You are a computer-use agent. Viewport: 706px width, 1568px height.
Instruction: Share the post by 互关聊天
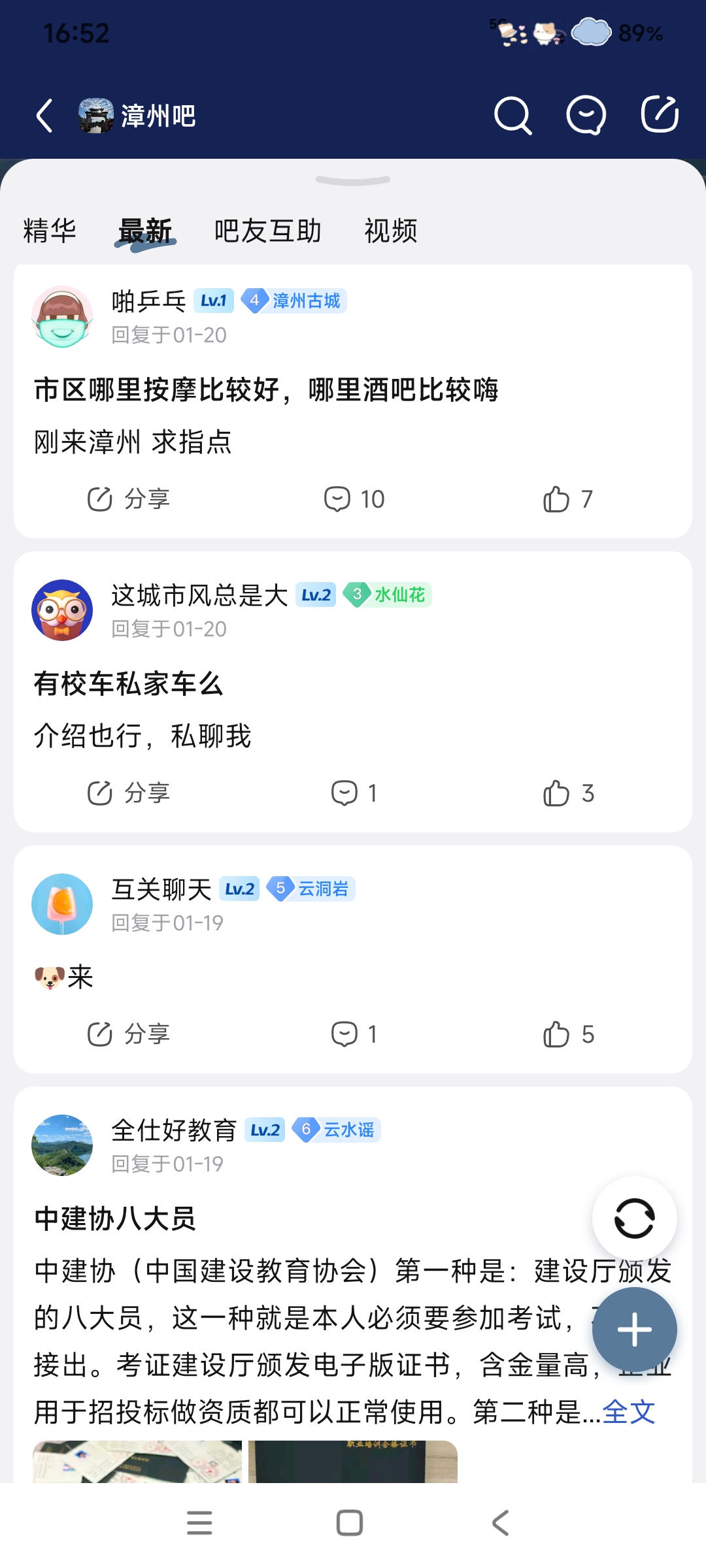pos(129,1034)
